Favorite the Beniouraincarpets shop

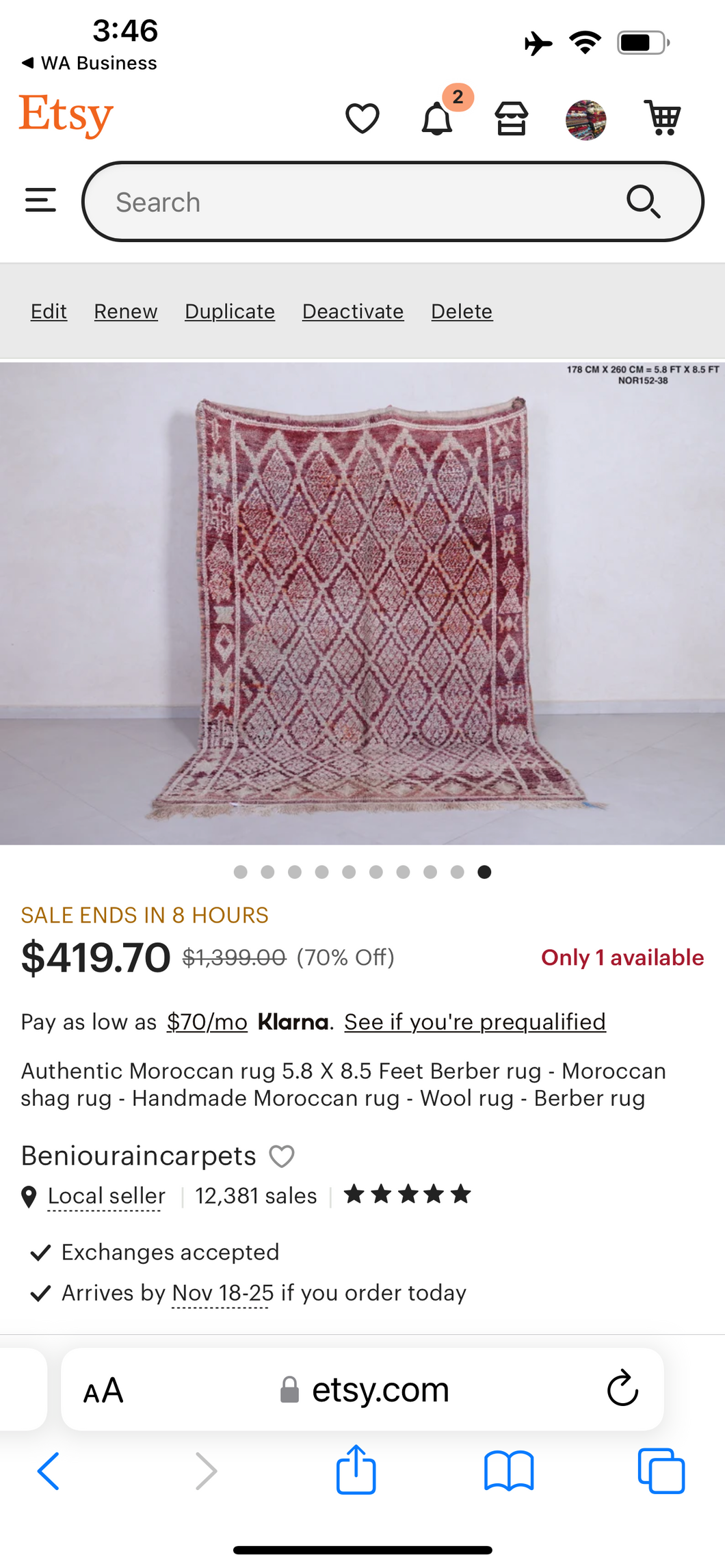pyautogui.click(x=281, y=1156)
